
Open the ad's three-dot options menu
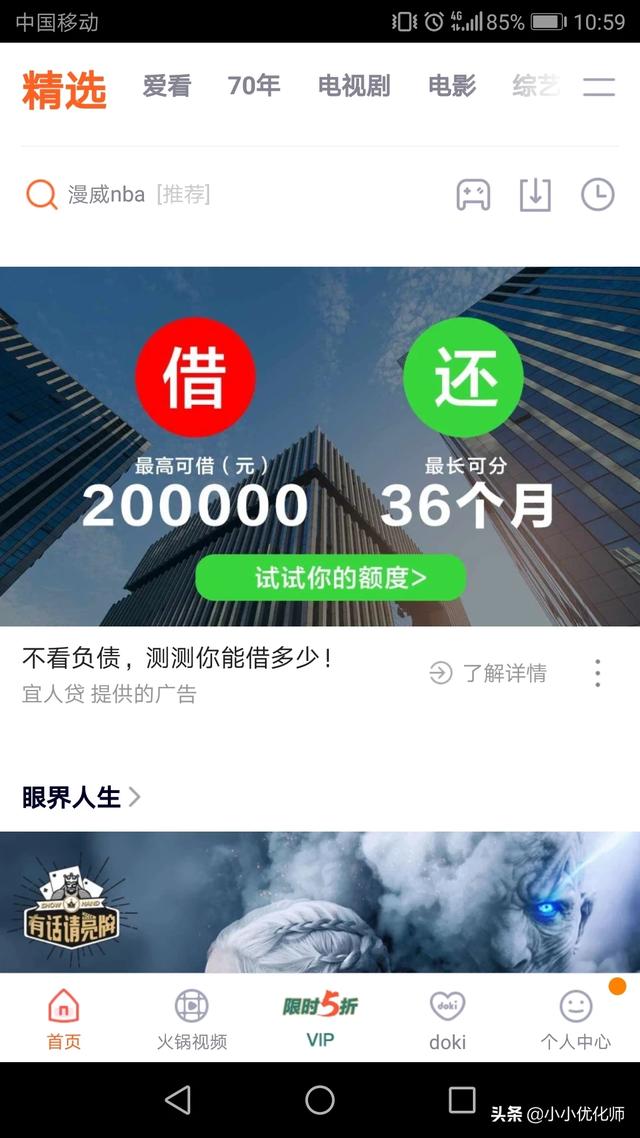click(x=597, y=673)
